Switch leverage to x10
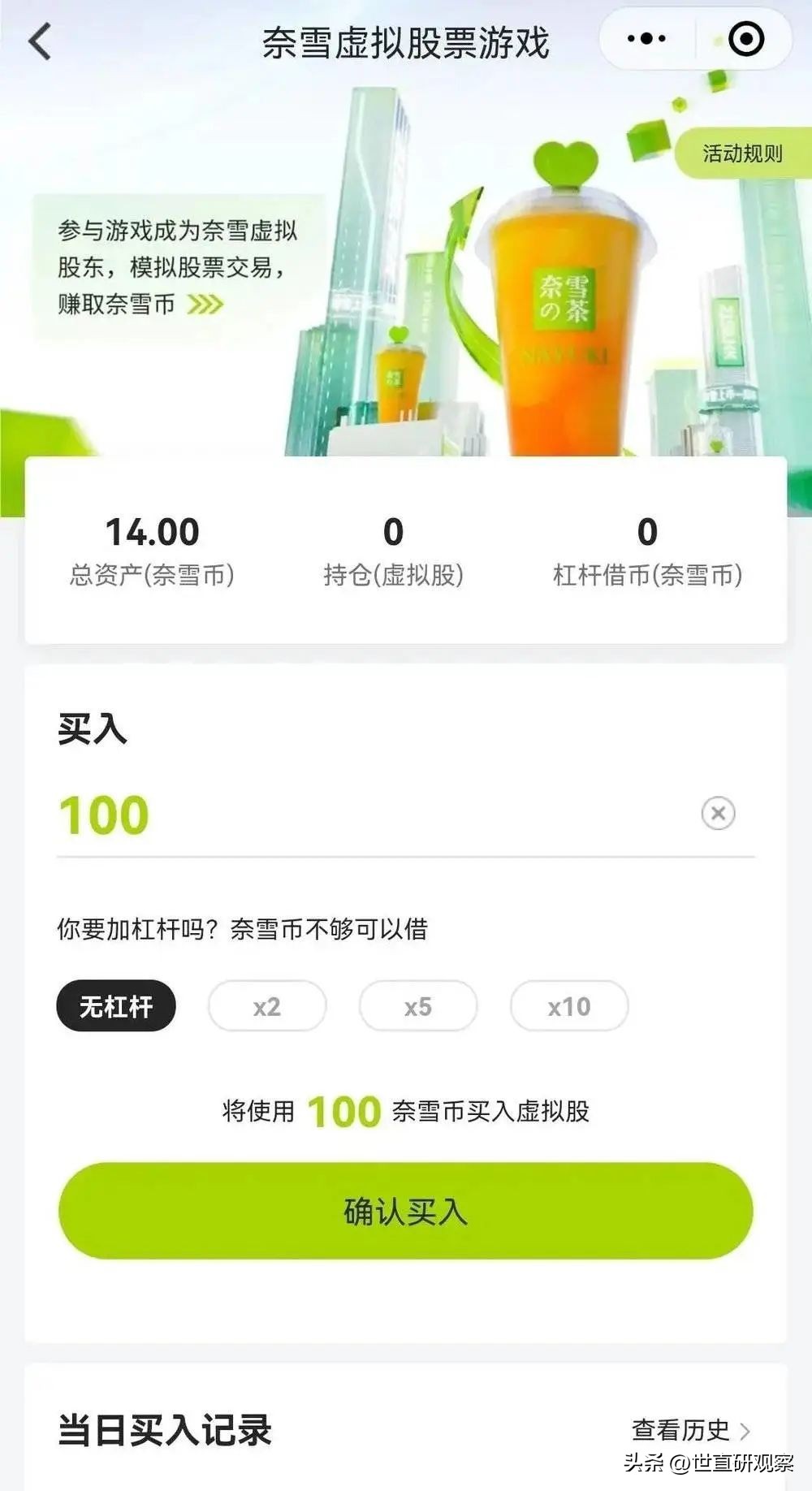812x1491 pixels. [x=569, y=1005]
